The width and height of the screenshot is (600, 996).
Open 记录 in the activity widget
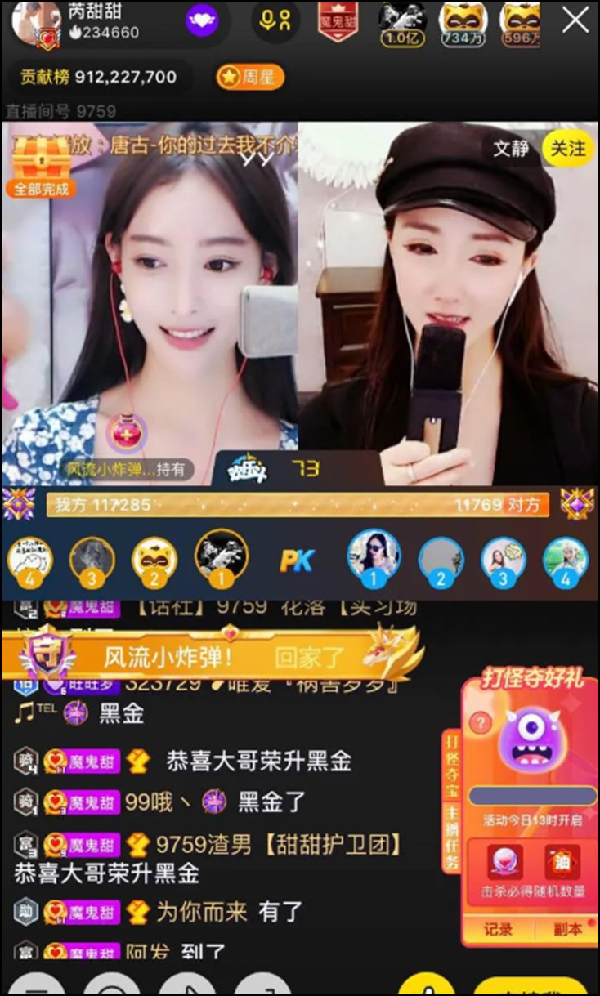(x=499, y=929)
